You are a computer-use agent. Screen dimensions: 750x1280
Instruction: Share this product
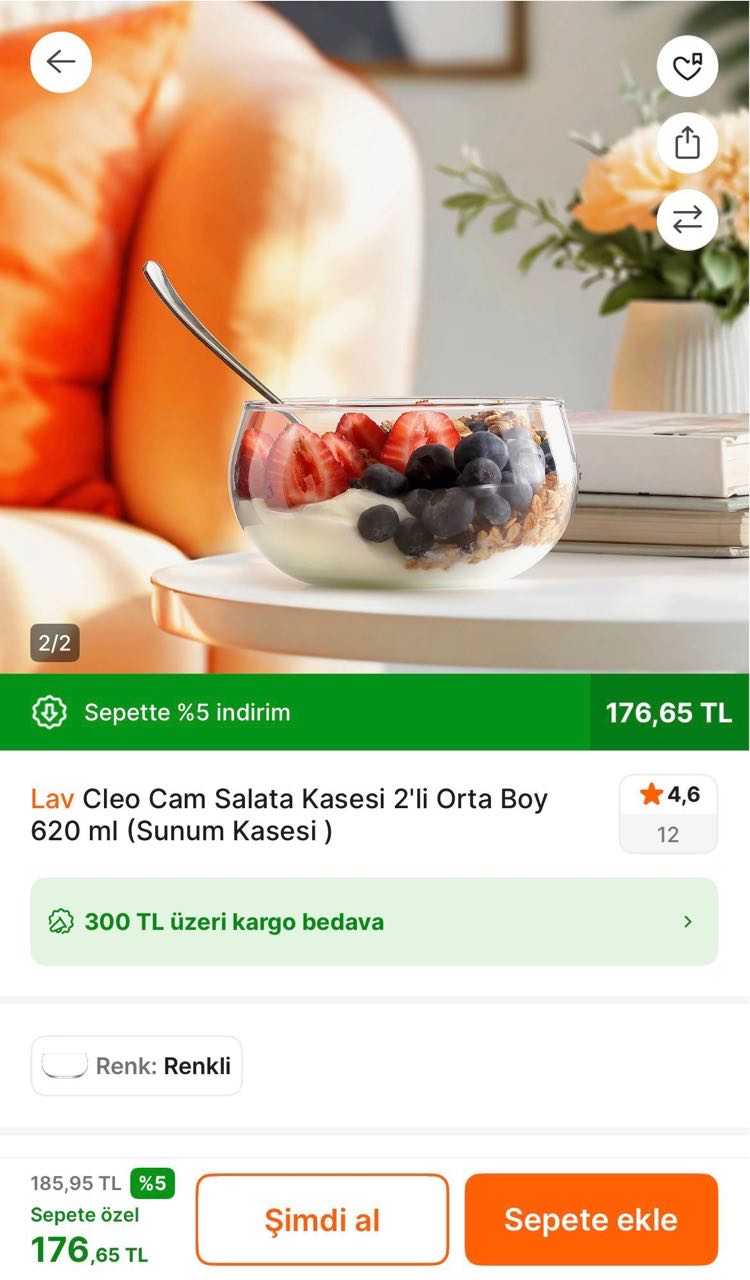click(687, 143)
